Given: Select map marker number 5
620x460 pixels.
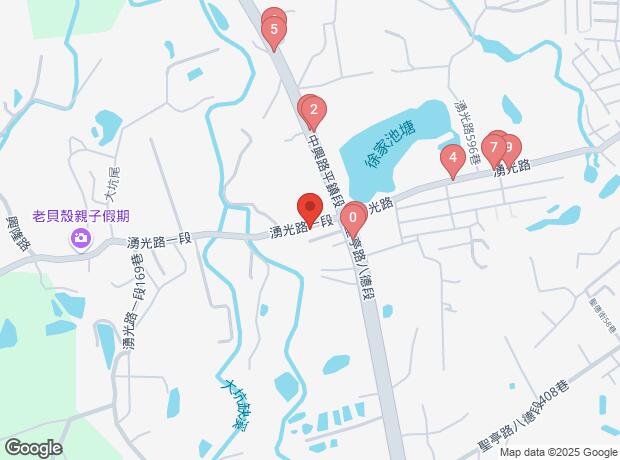Looking at the screenshot, I should 274,30.
